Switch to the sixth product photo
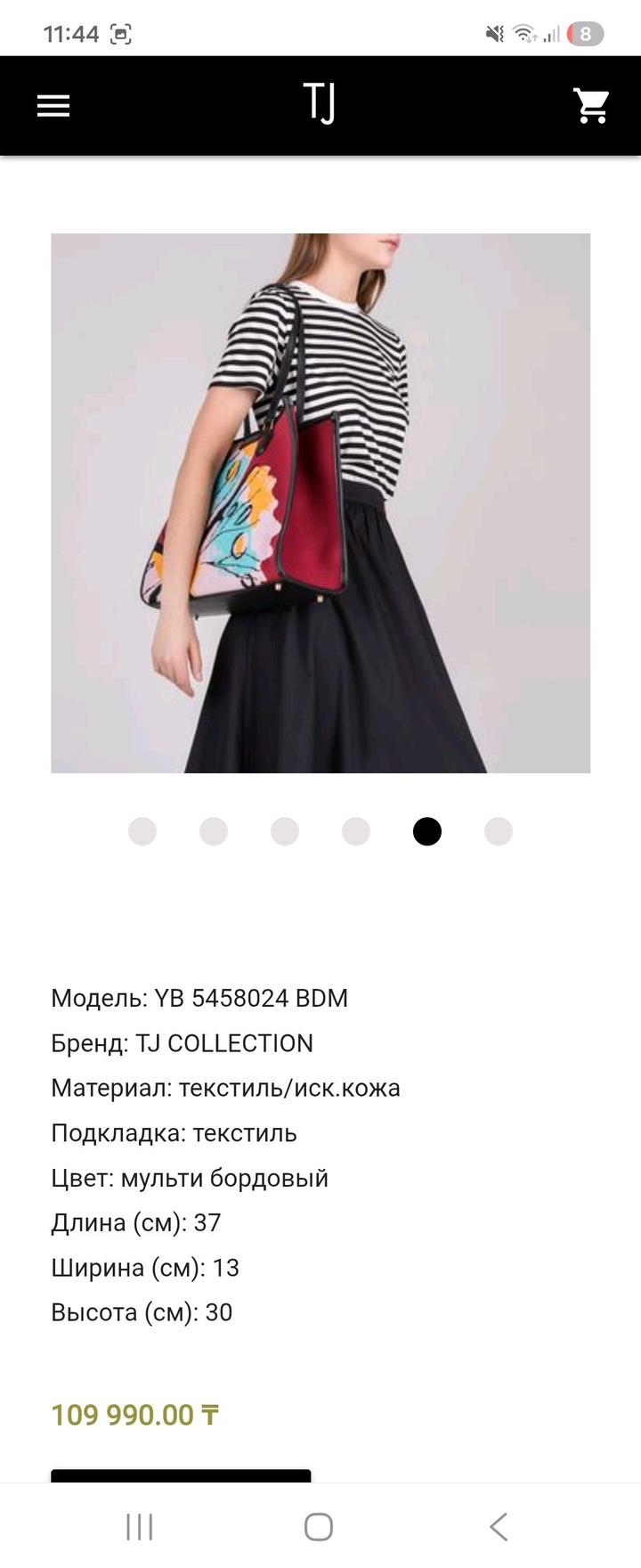 click(x=499, y=831)
